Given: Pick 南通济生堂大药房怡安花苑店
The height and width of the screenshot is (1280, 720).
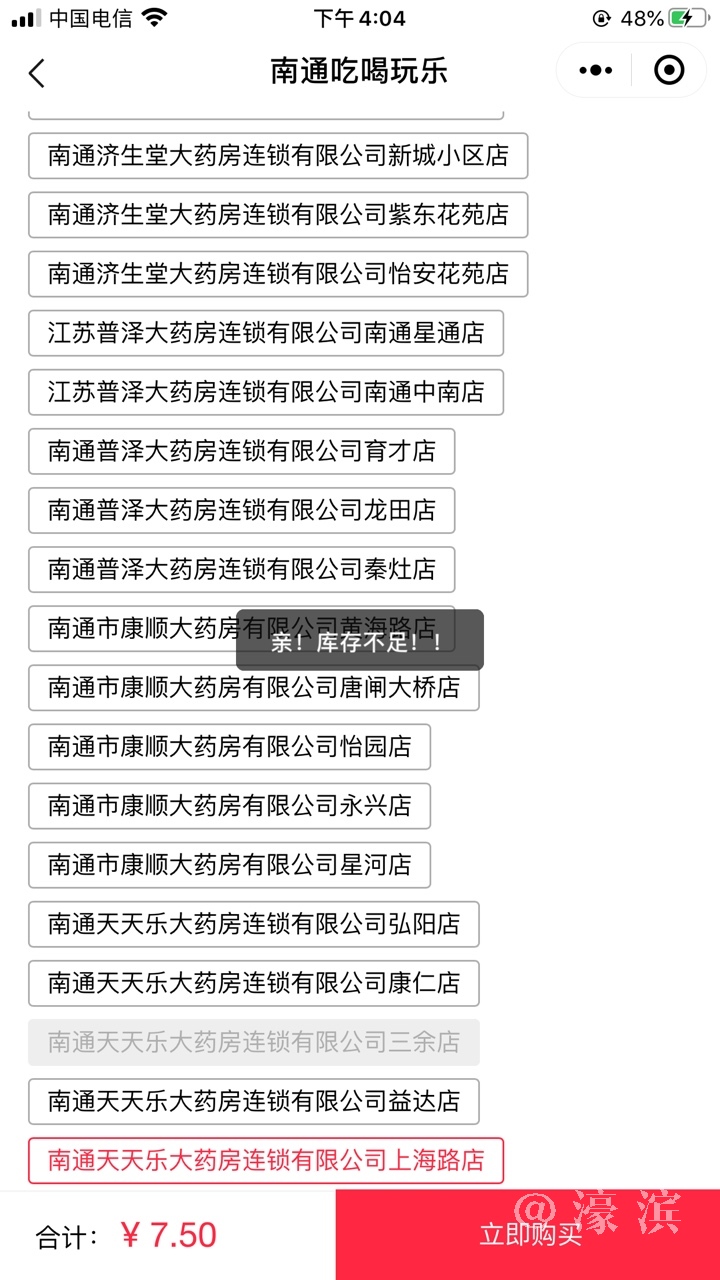Looking at the screenshot, I should coord(278,274).
